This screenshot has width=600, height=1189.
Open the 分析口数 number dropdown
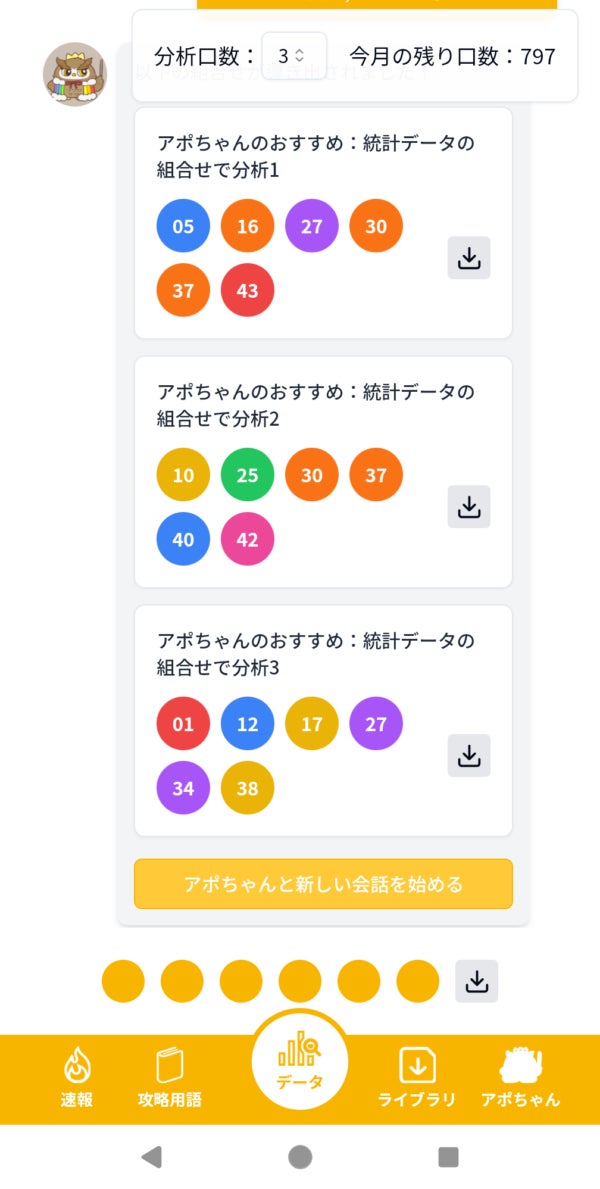[x=293, y=56]
